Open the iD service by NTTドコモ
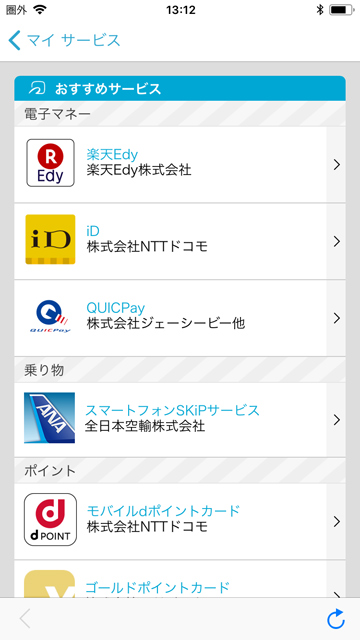The image size is (360, 640). tap(180, 241)
